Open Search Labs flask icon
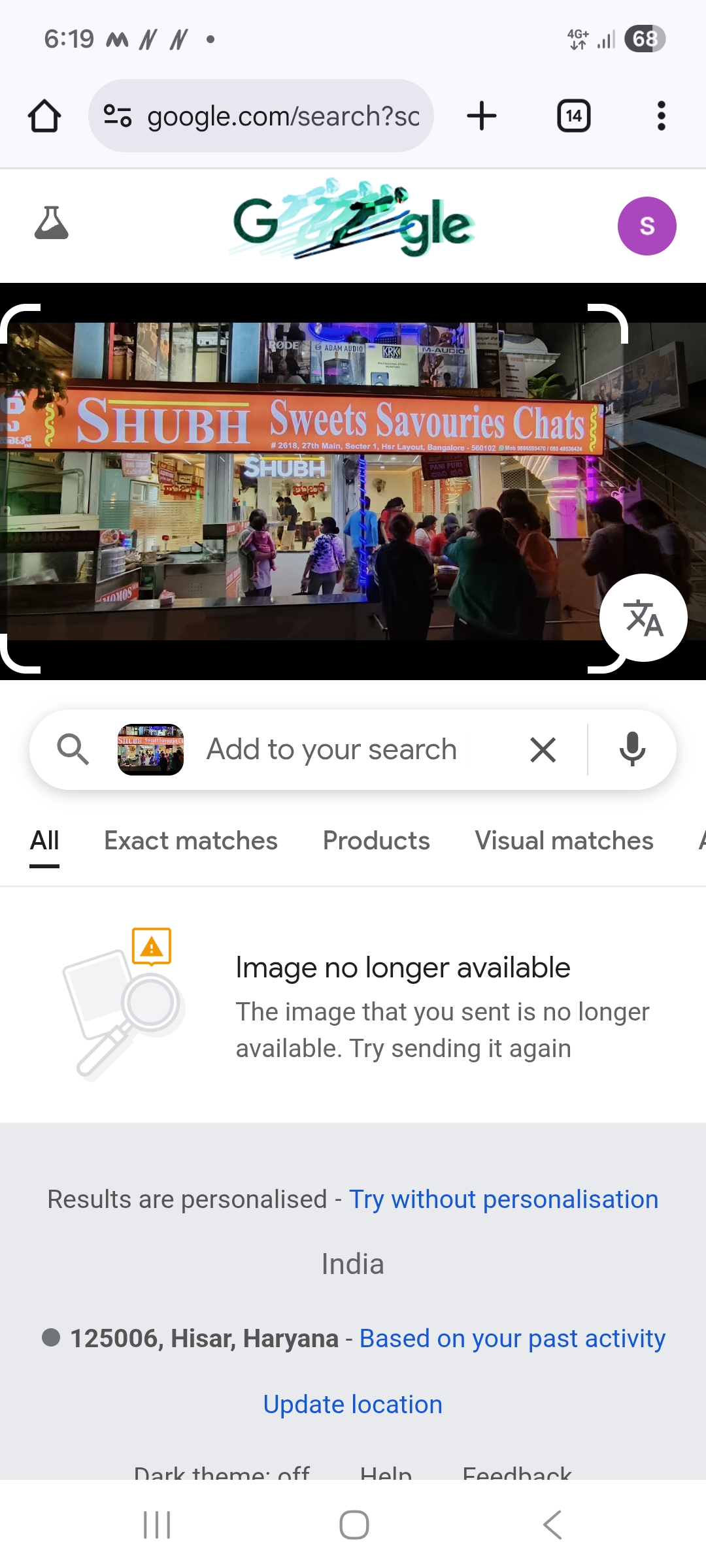The width and height of the screenshot is (706, 1568). (51, 223)
